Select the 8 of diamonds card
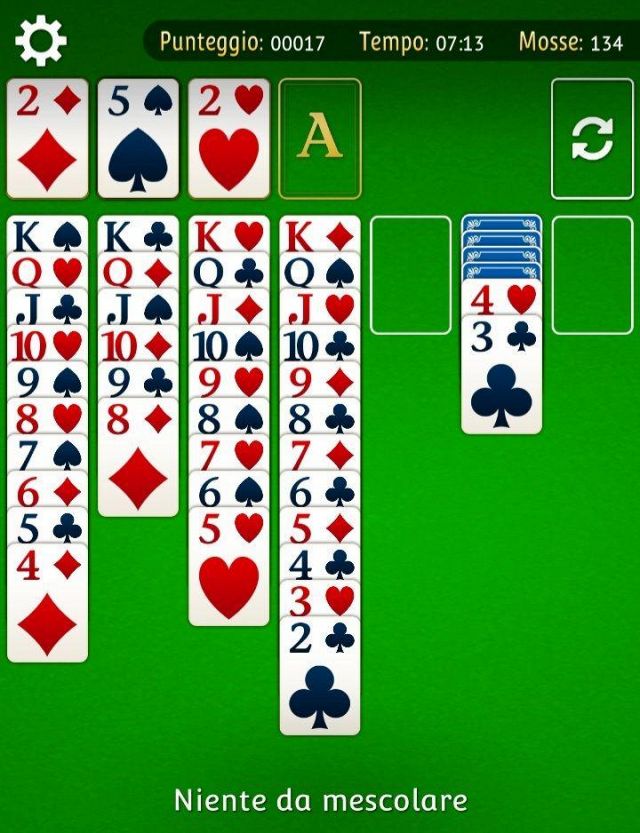Viewport: 640px width, 833px height. (x=138, y=460)
